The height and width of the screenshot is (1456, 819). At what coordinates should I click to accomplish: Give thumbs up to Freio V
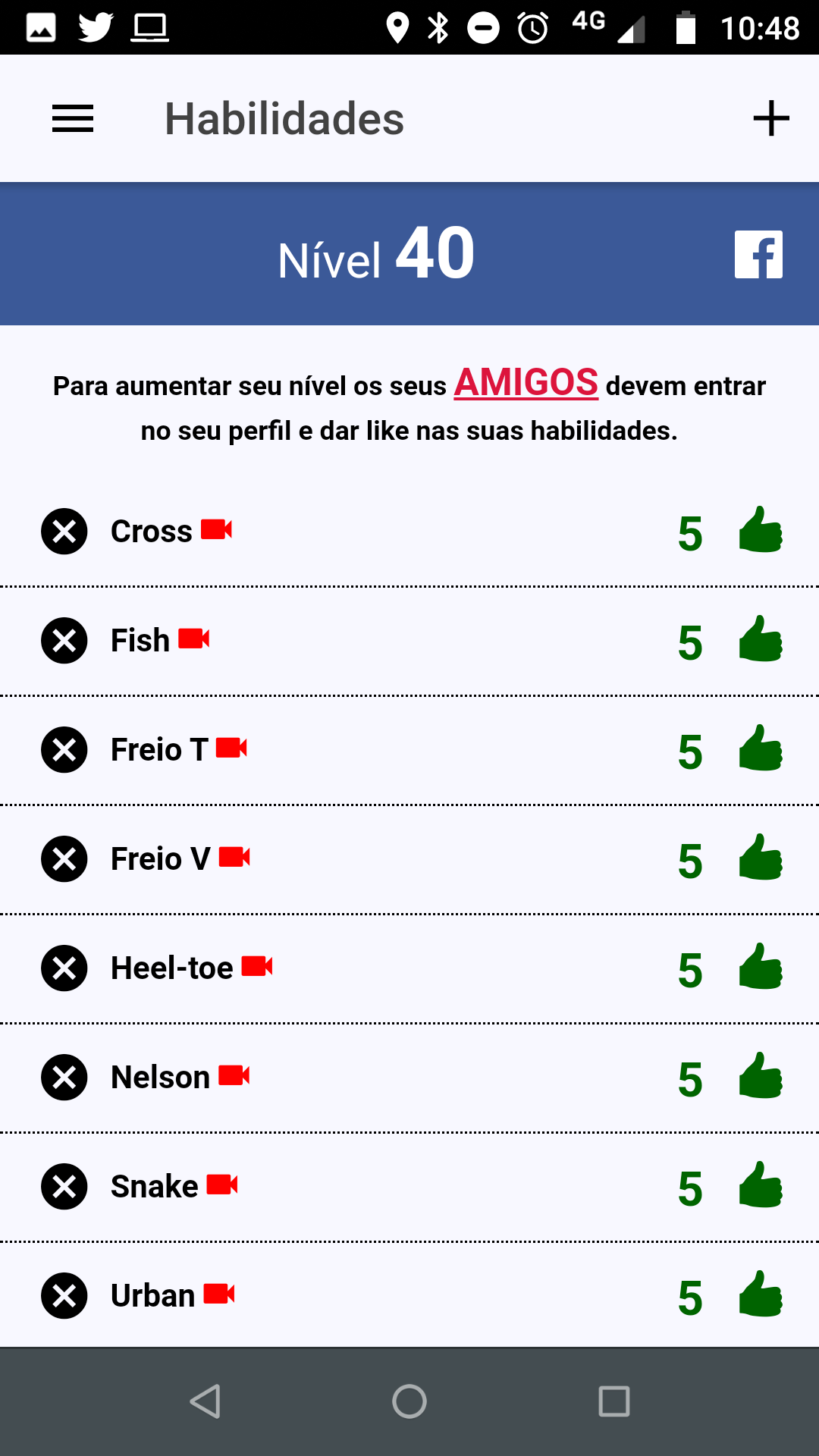(x=761, y=857)
